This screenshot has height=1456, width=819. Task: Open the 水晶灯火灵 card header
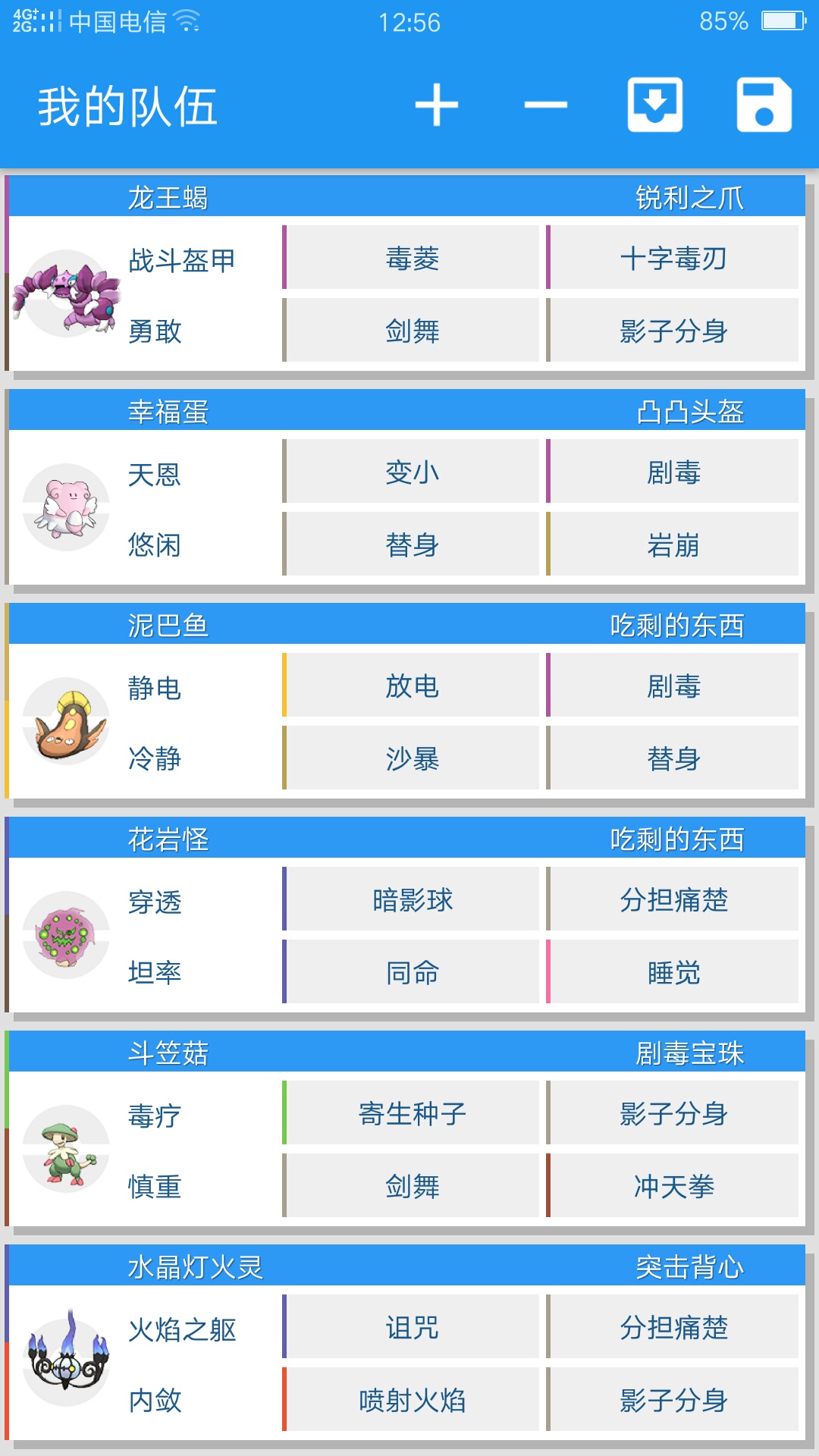(406, 1266)
